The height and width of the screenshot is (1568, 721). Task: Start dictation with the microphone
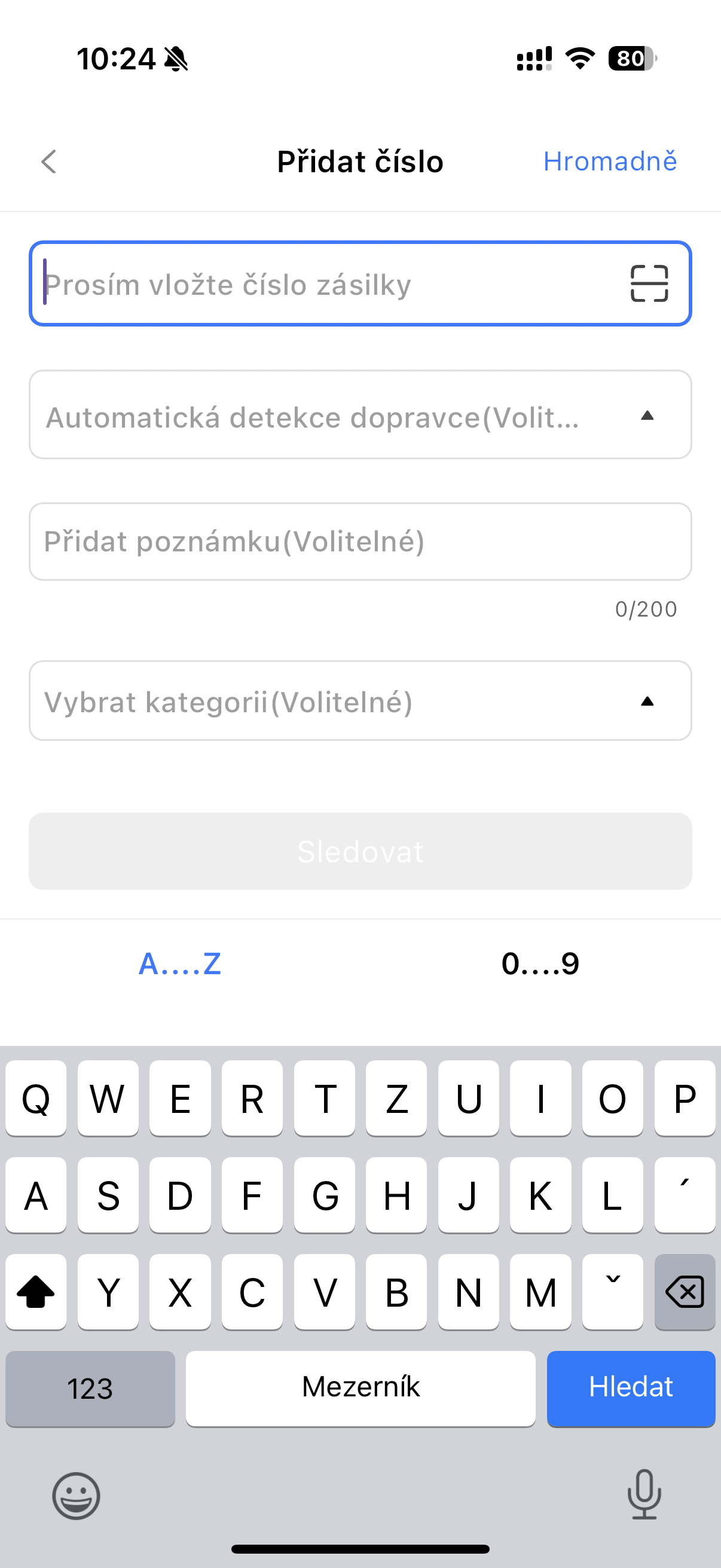(x=644, y=1494)
